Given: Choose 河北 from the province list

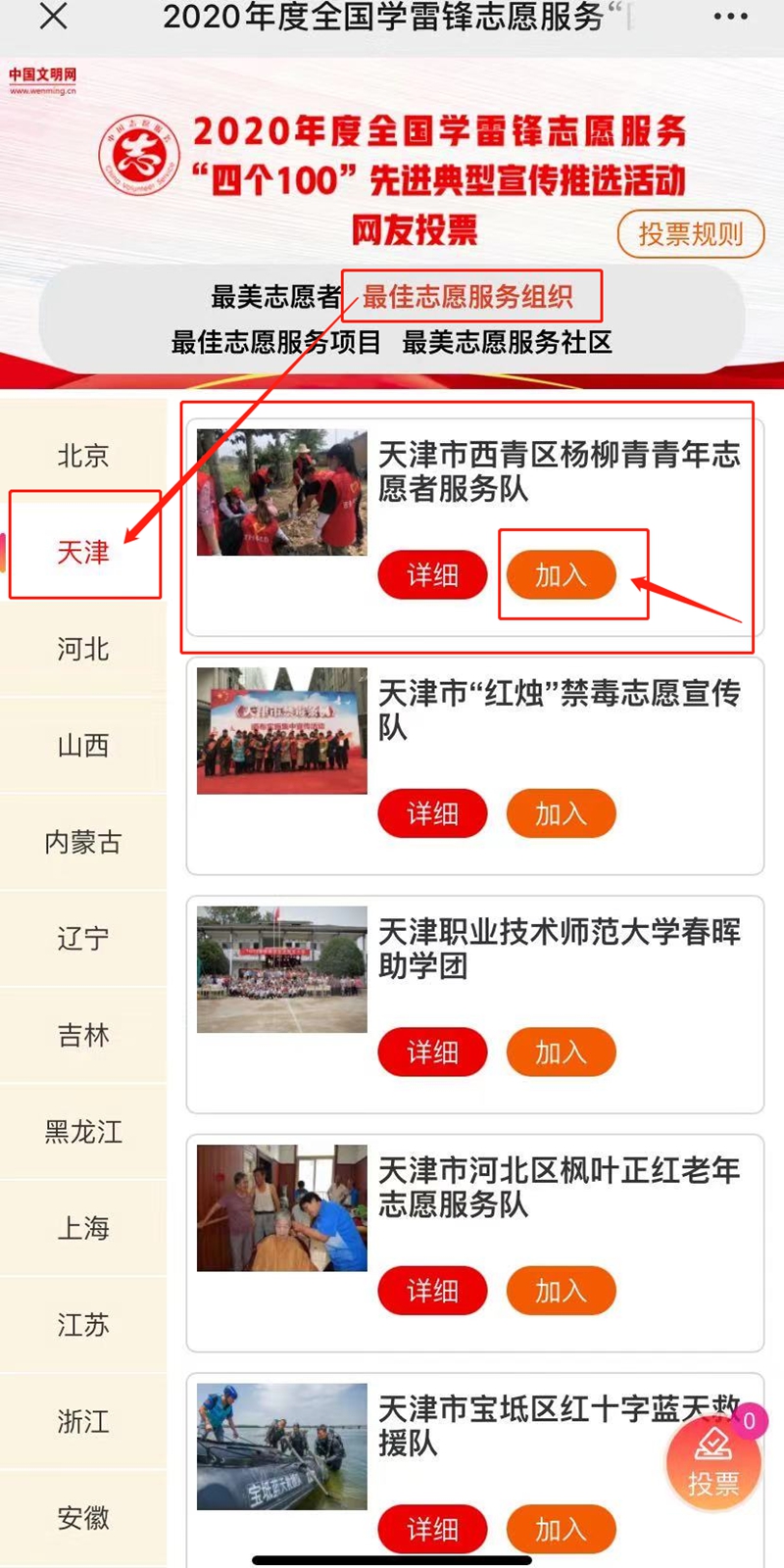Looking at the screenshot, I should coord(83,649).
